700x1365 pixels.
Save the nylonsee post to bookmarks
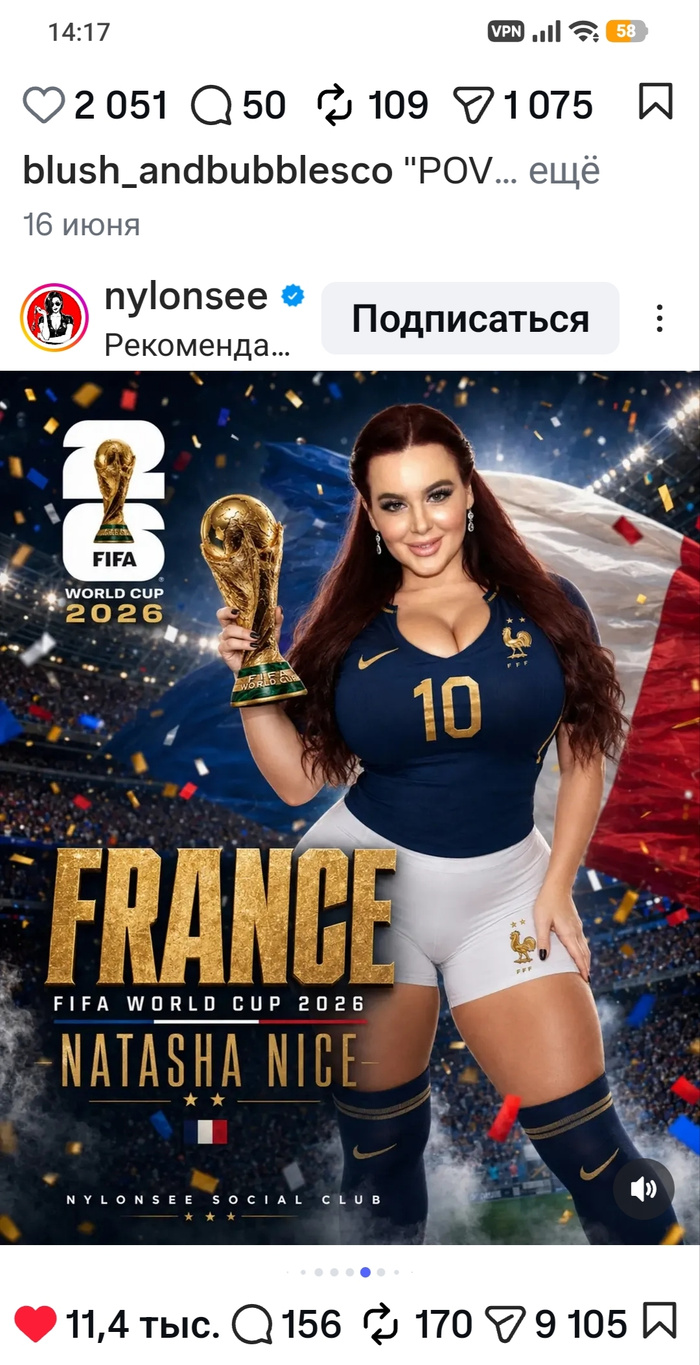(660, 1322)
